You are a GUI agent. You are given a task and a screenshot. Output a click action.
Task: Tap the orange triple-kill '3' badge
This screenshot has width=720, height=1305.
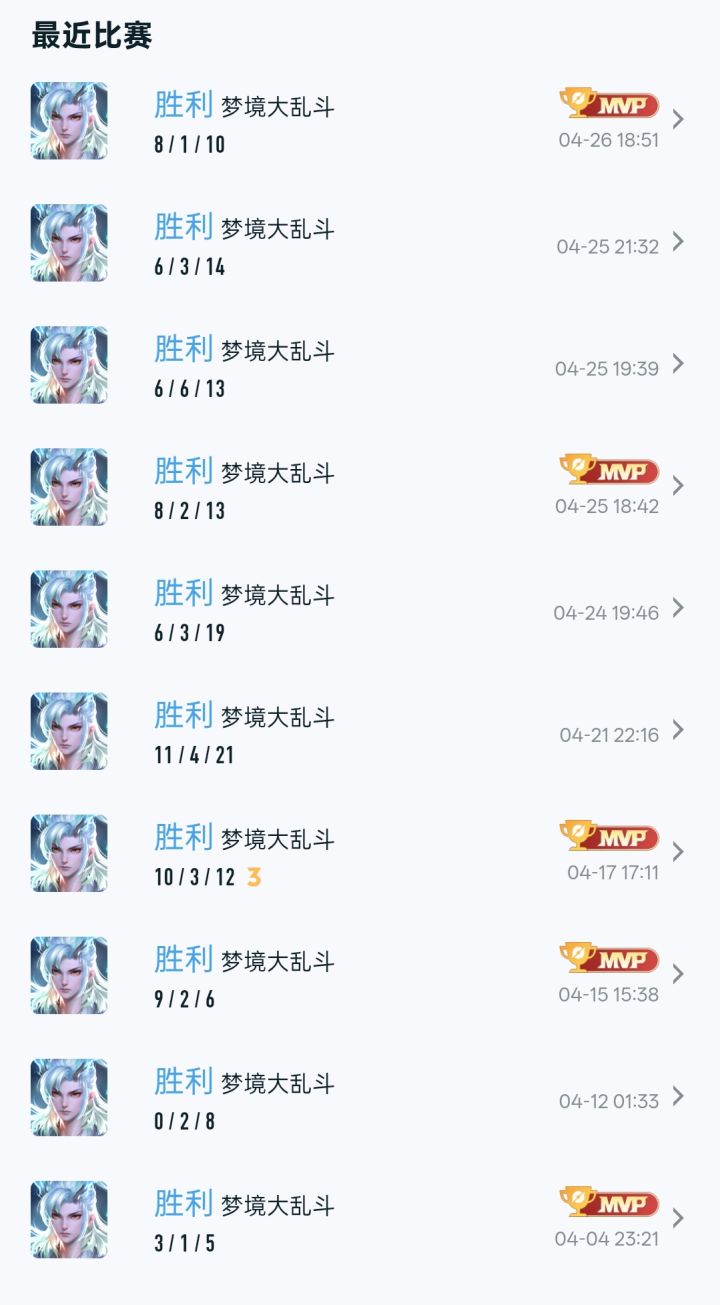tap(255, 875)
